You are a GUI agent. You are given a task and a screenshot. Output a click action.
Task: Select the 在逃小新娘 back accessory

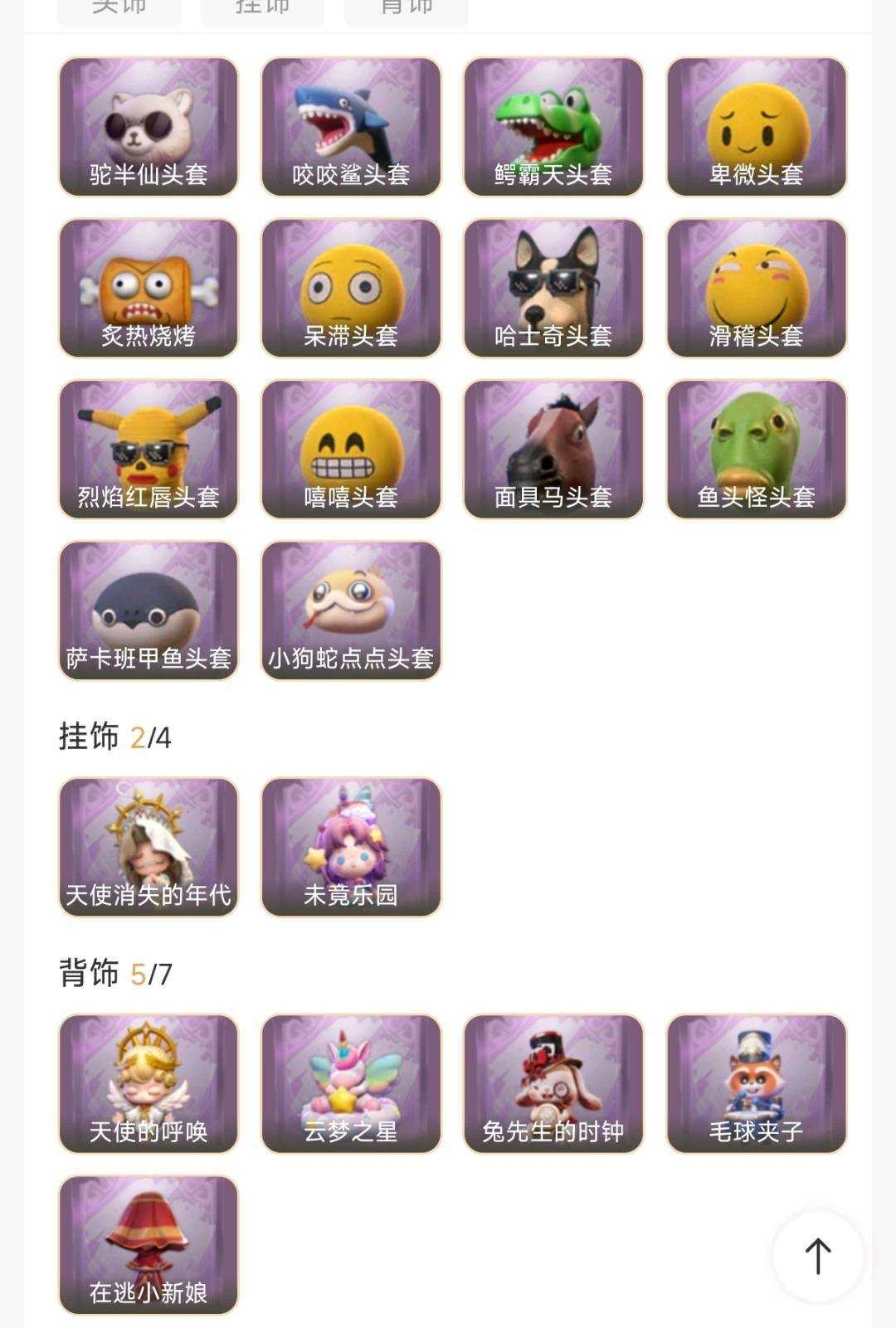pyautogui.click(x=149, y=1244)
